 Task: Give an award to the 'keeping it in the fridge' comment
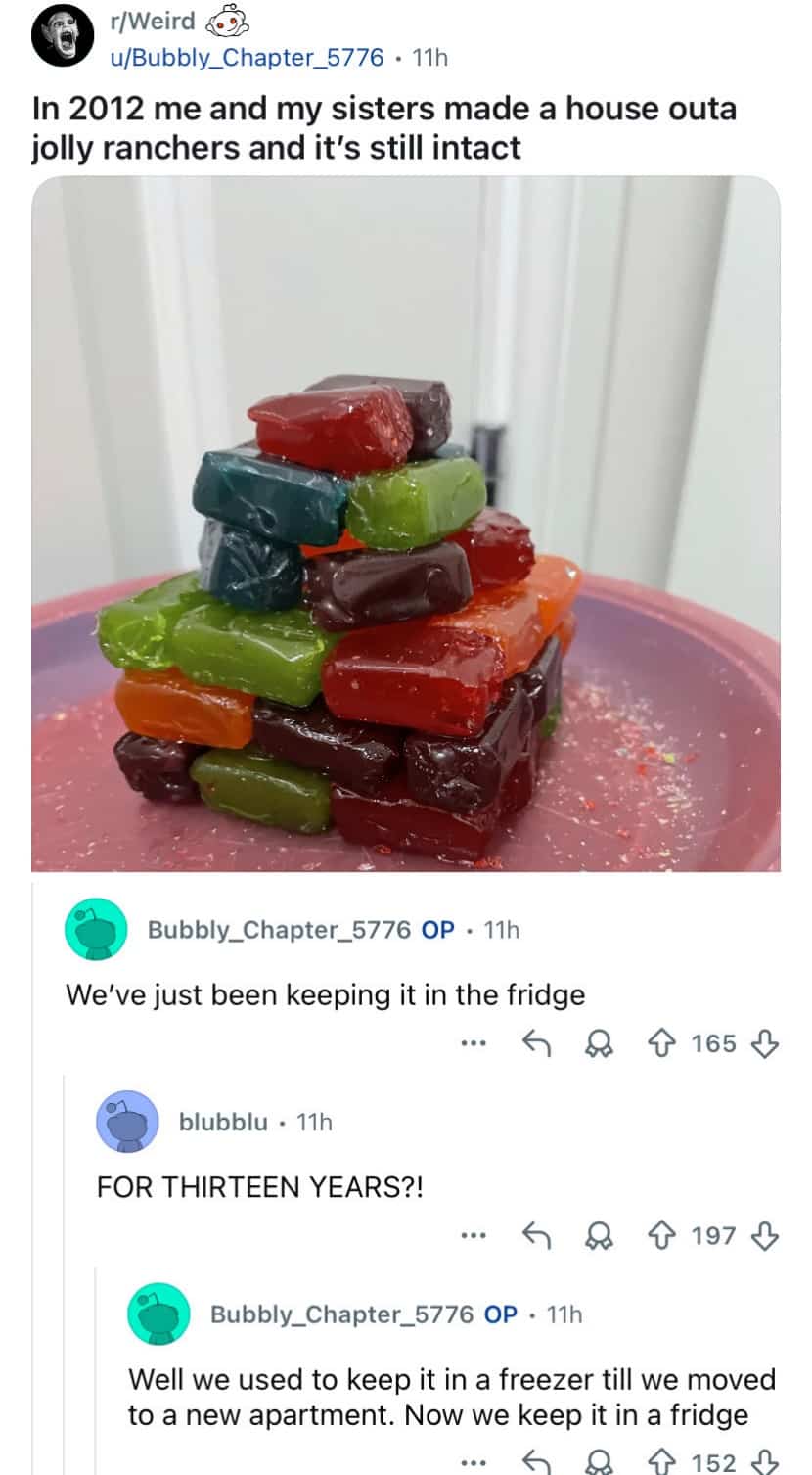click(x=596, y=1044)
